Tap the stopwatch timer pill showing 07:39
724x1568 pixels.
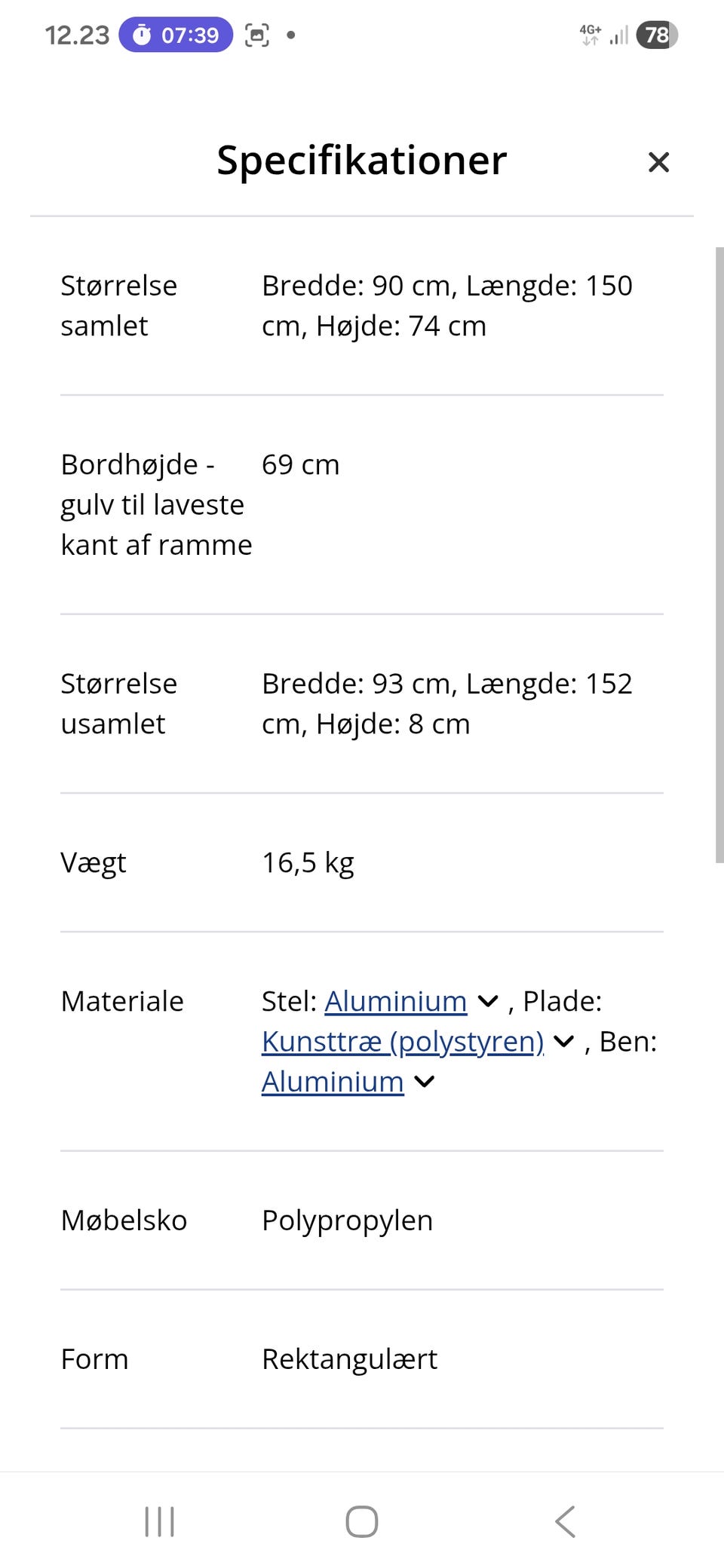click(x=175, y=35)
